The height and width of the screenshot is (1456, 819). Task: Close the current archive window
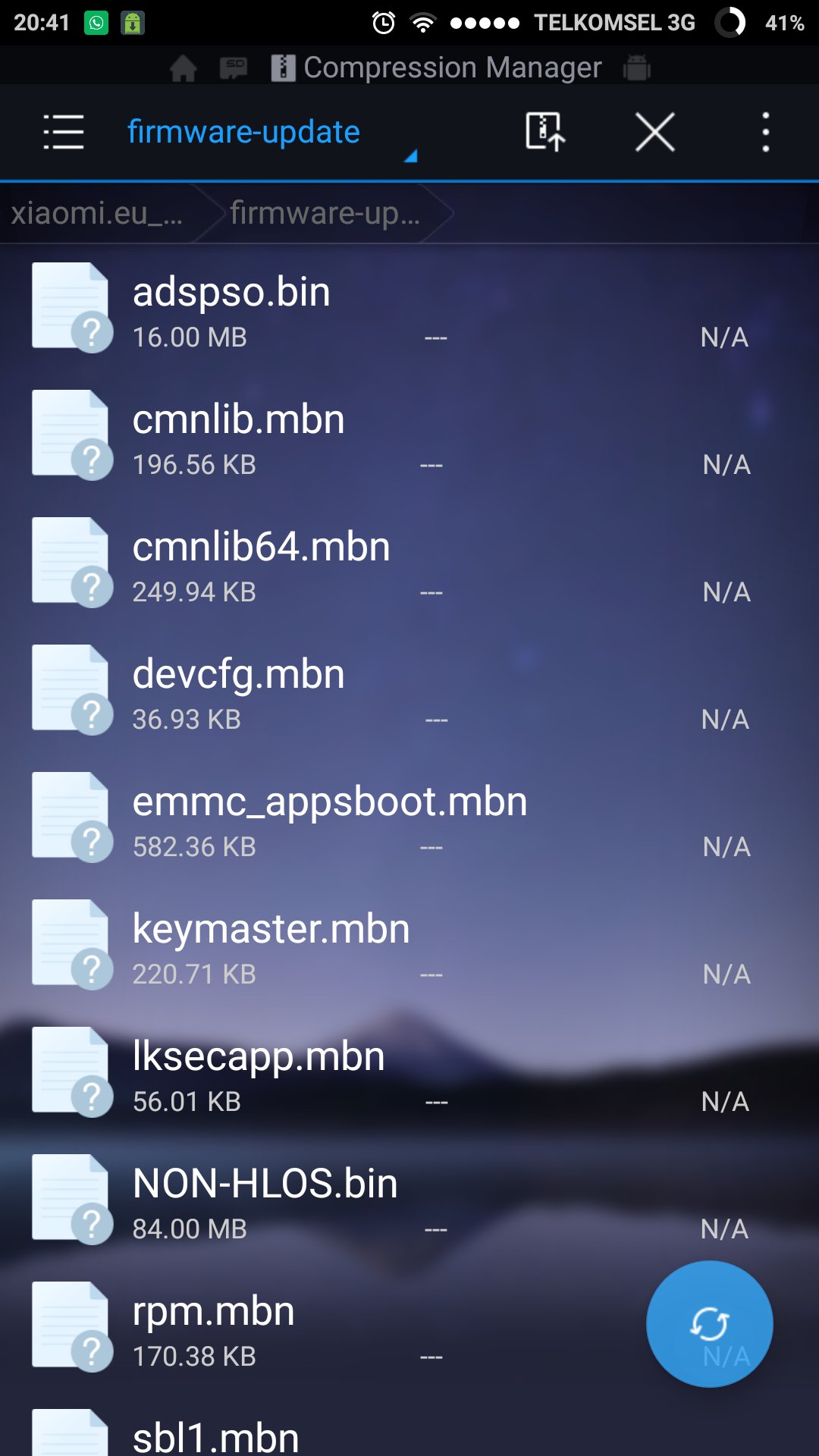click(x=655, y=132)
